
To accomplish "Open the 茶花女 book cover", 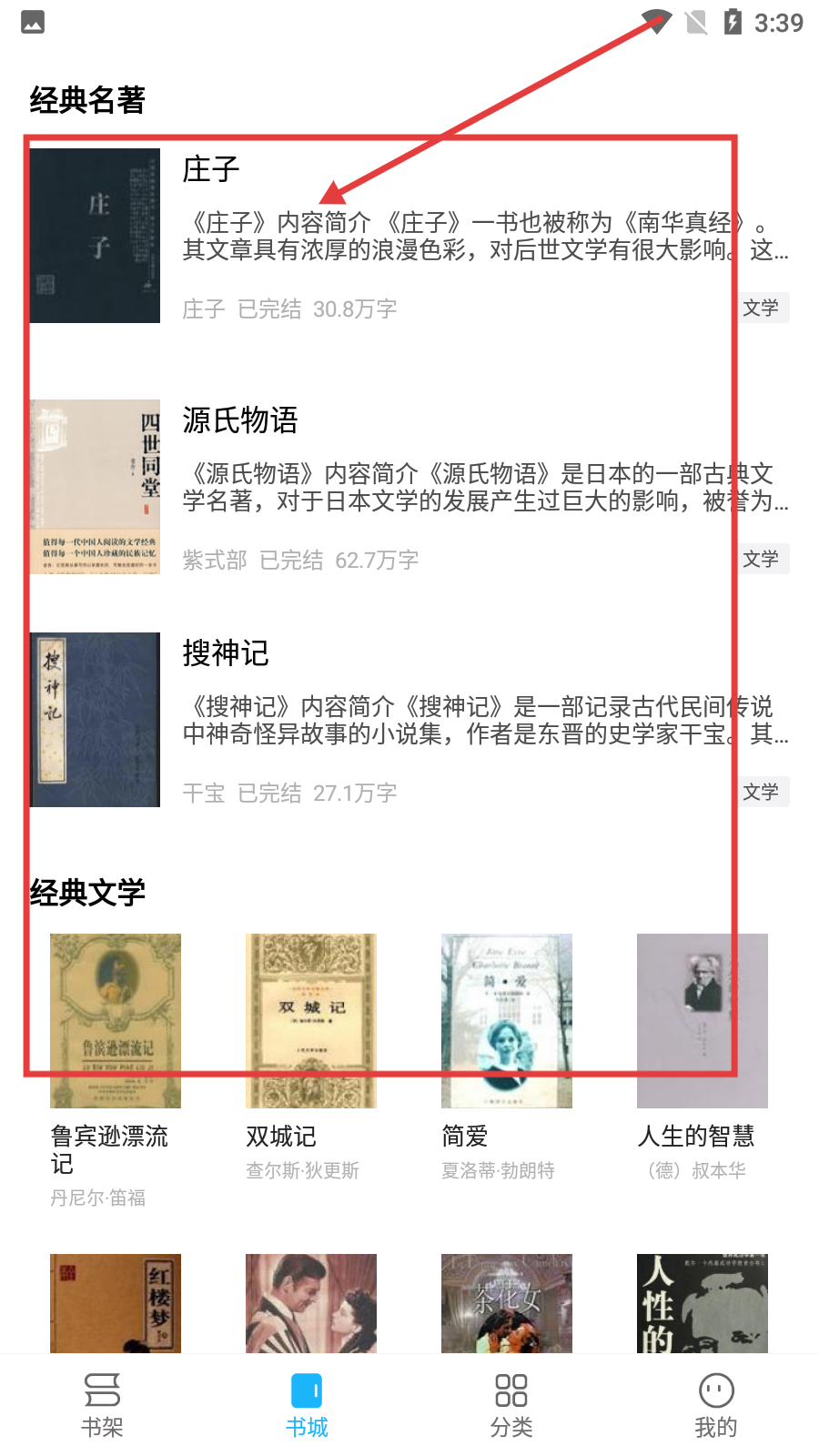I will pos(506,1303).
